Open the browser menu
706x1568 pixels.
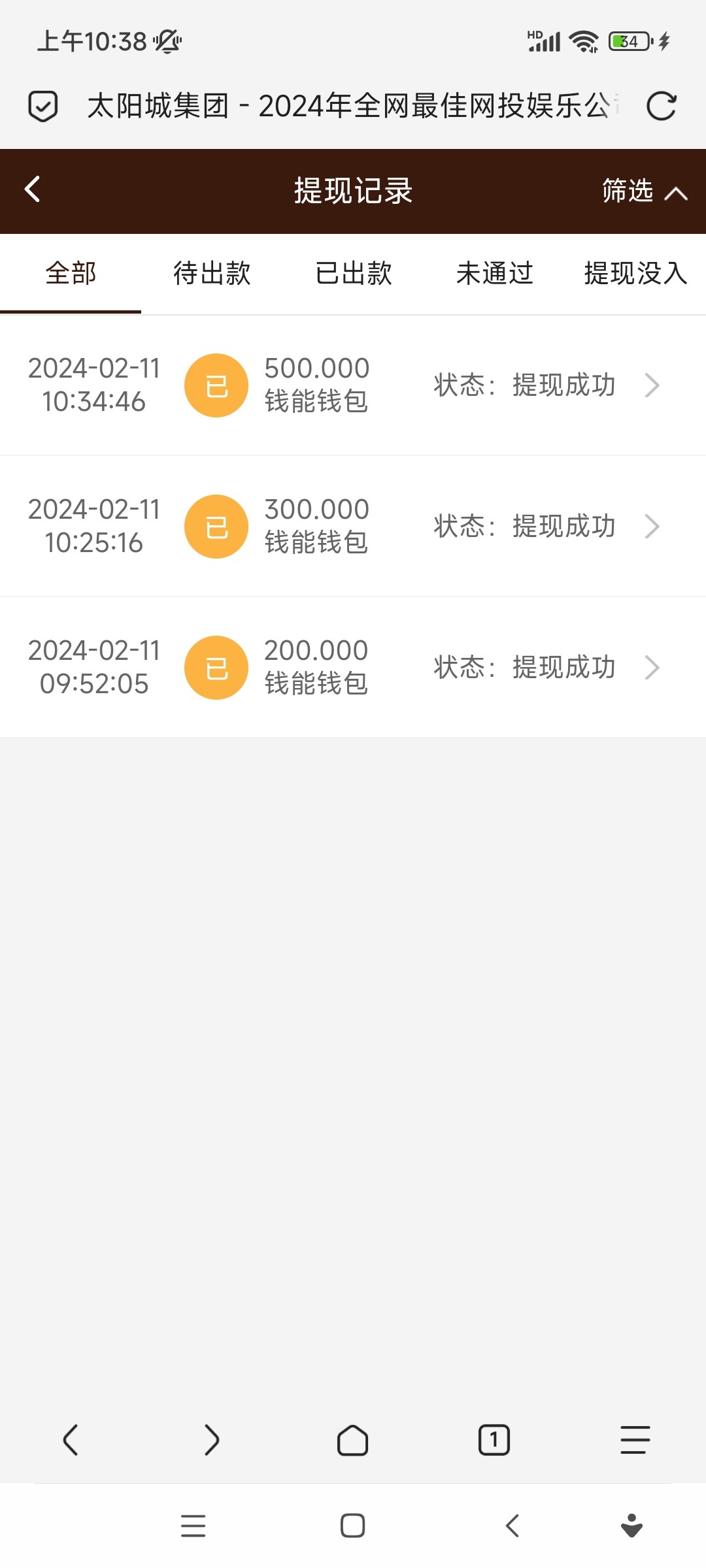[635, 1440]
